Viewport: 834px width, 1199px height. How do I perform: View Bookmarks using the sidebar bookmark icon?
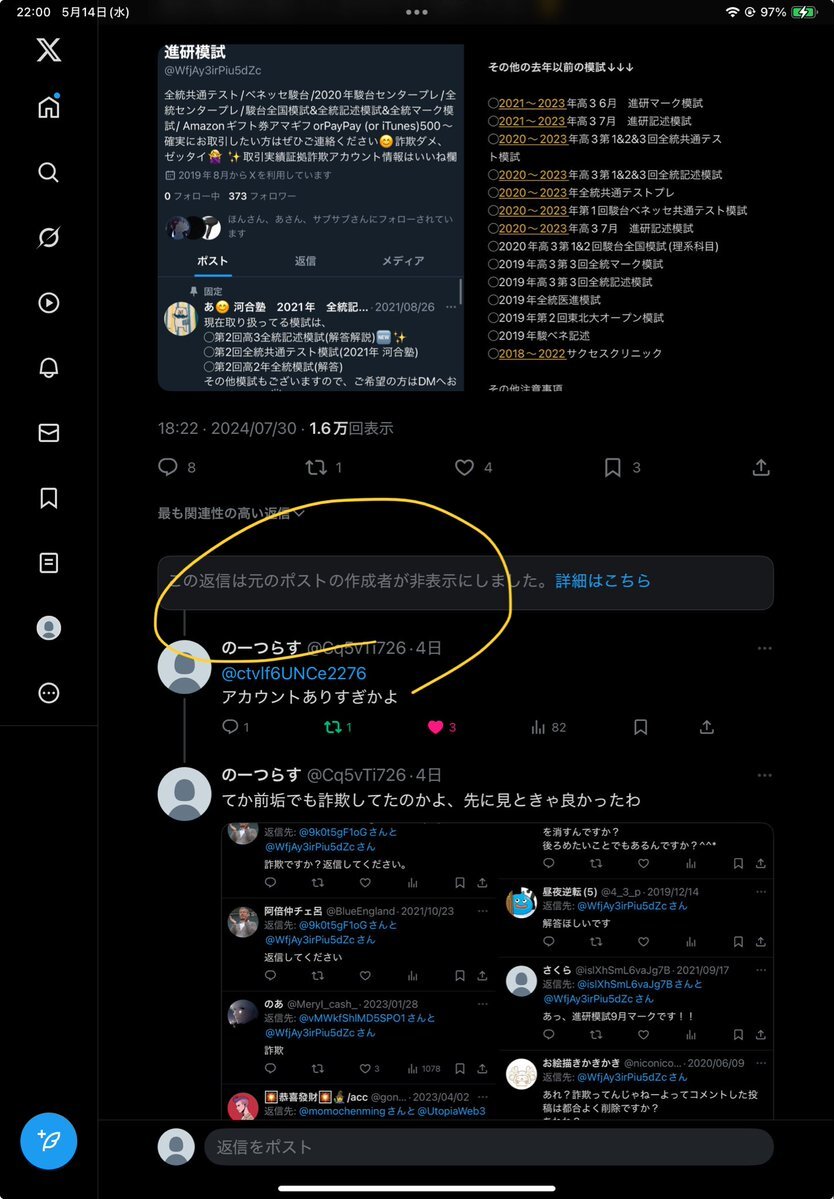(48, 497)
